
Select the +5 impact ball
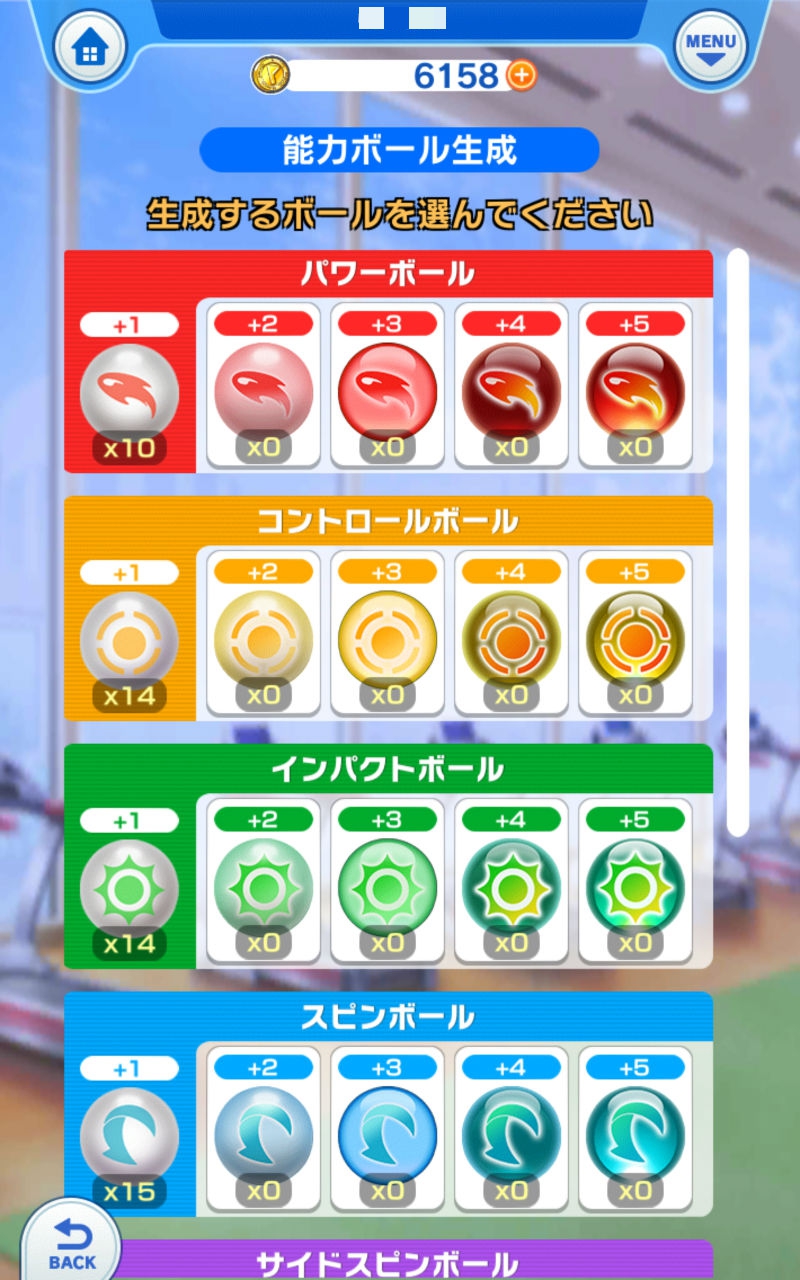coord(635,883)
